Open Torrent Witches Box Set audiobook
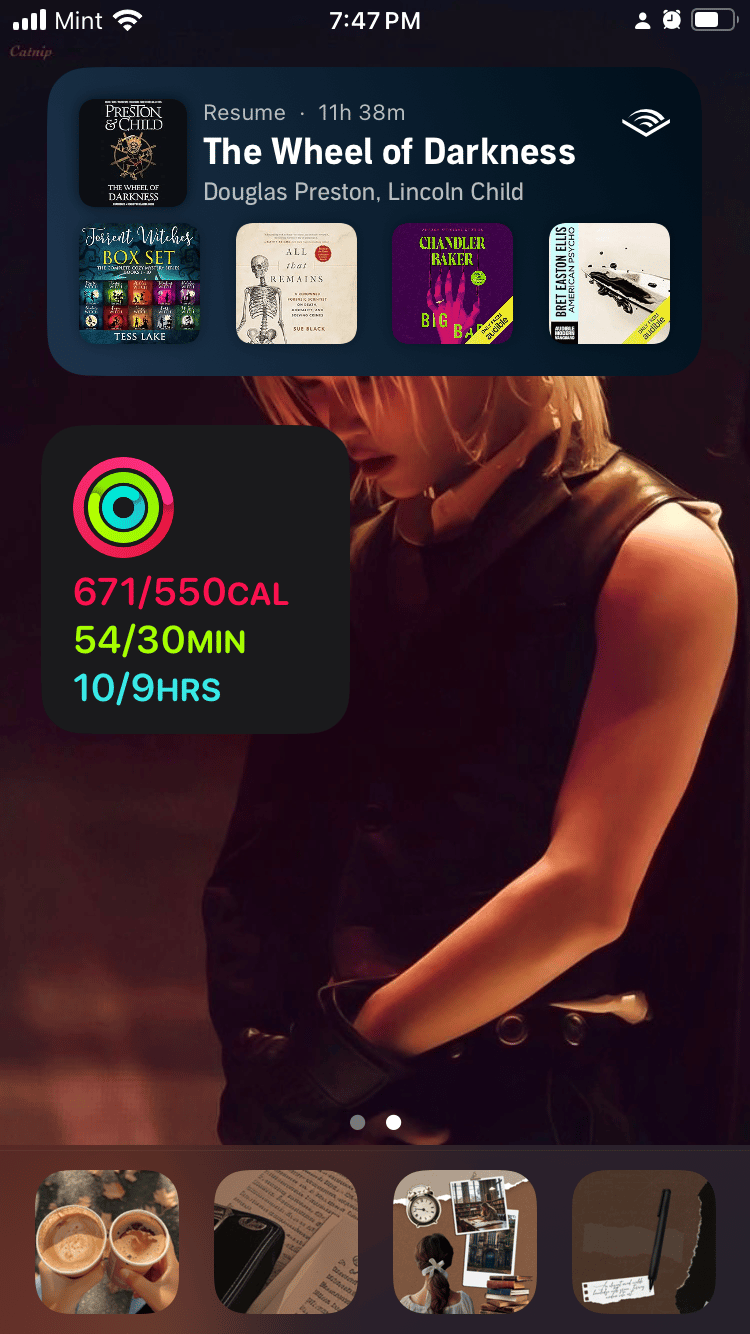This screenshot has width=750, height=1334. (139, 284)
